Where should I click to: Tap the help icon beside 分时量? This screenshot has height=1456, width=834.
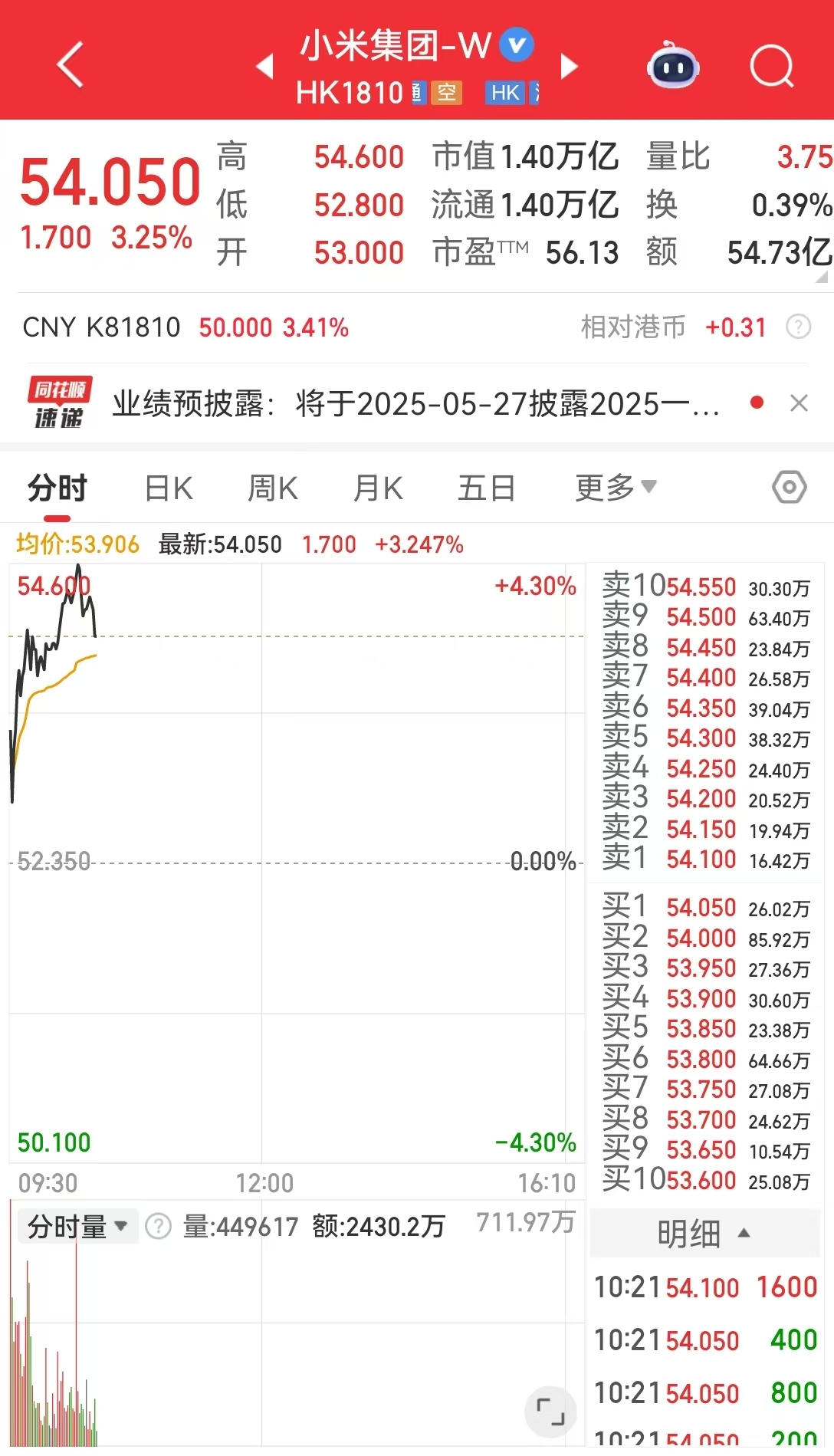[158, 1227]
